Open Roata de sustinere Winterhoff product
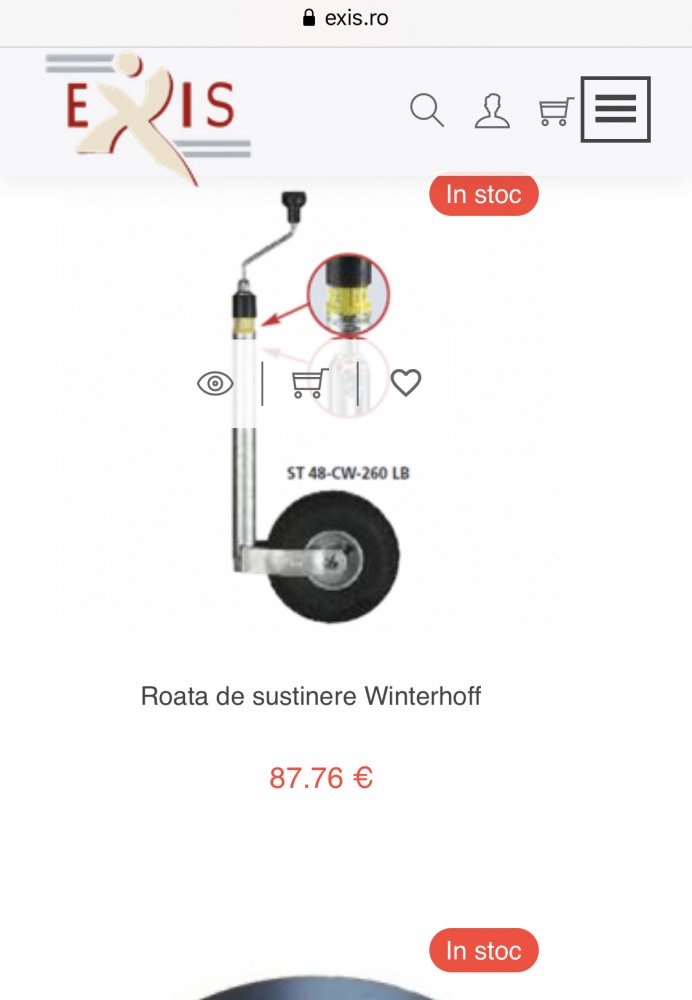Screen dimensions: 692x1000 tap(311, 696)
